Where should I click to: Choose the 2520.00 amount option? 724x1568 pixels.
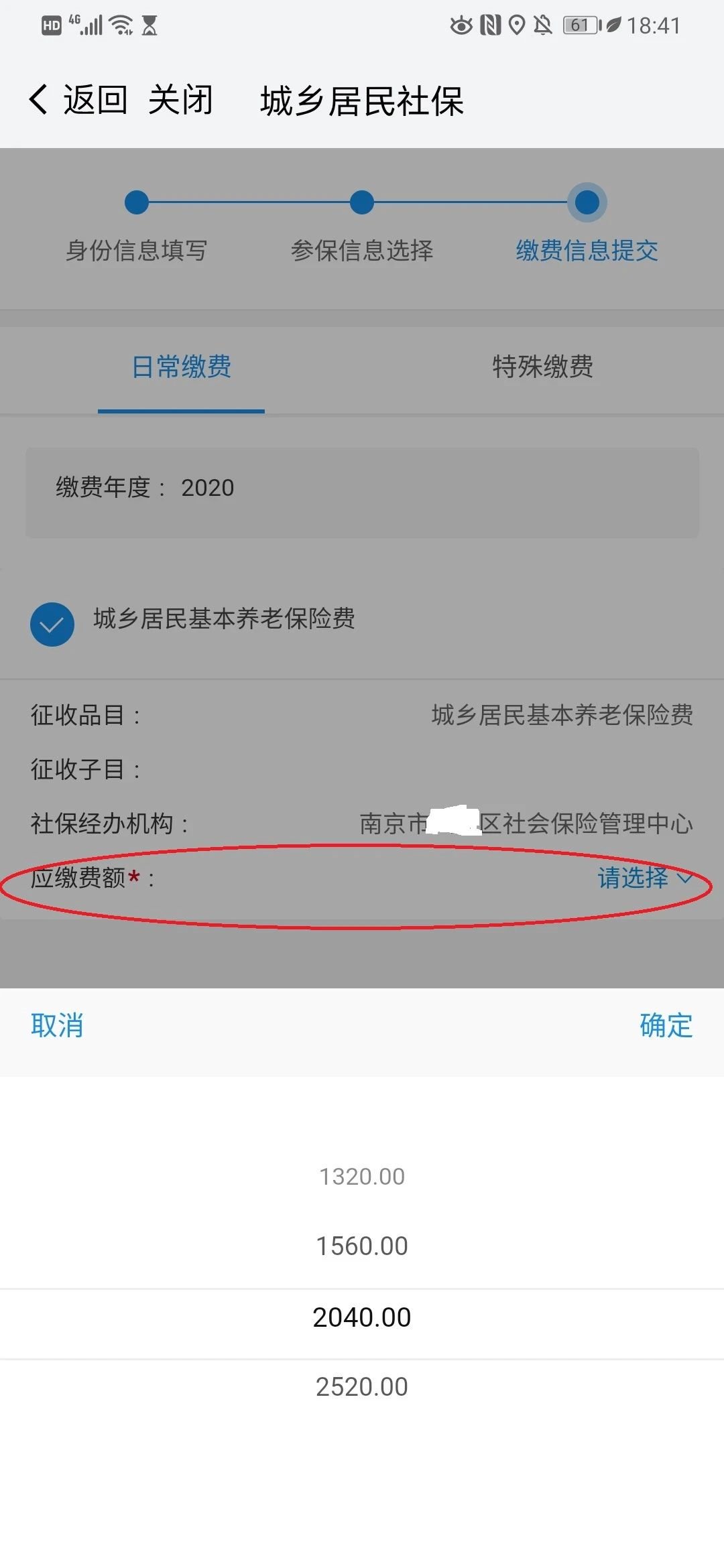362,1387
